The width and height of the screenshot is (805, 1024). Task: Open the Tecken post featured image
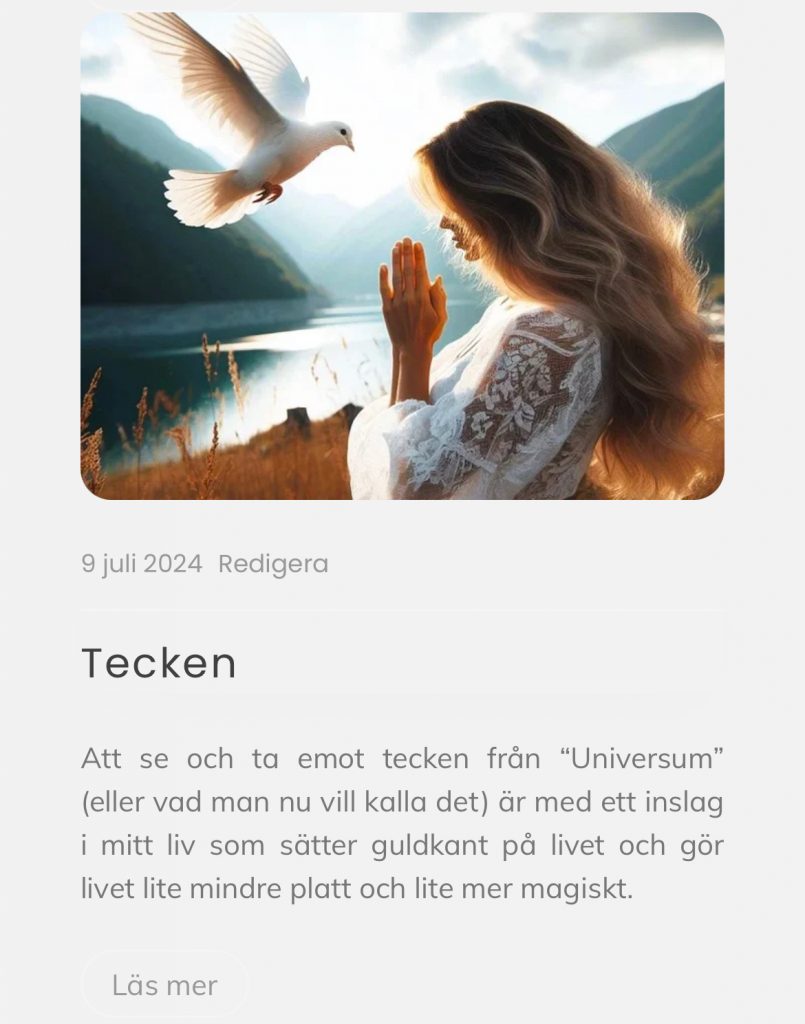point(402,256)
